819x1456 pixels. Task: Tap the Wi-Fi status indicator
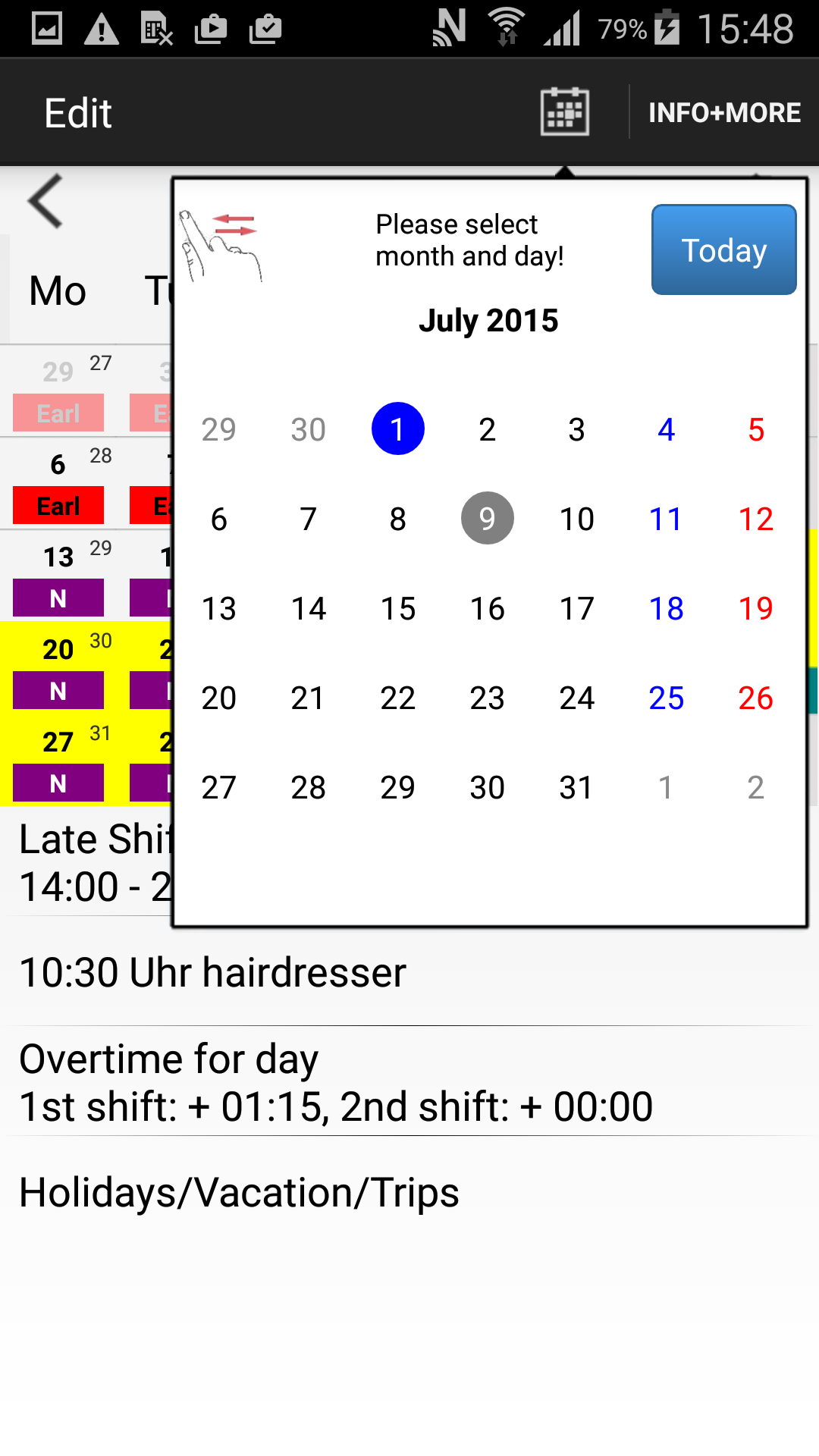[x=507, y=27]
